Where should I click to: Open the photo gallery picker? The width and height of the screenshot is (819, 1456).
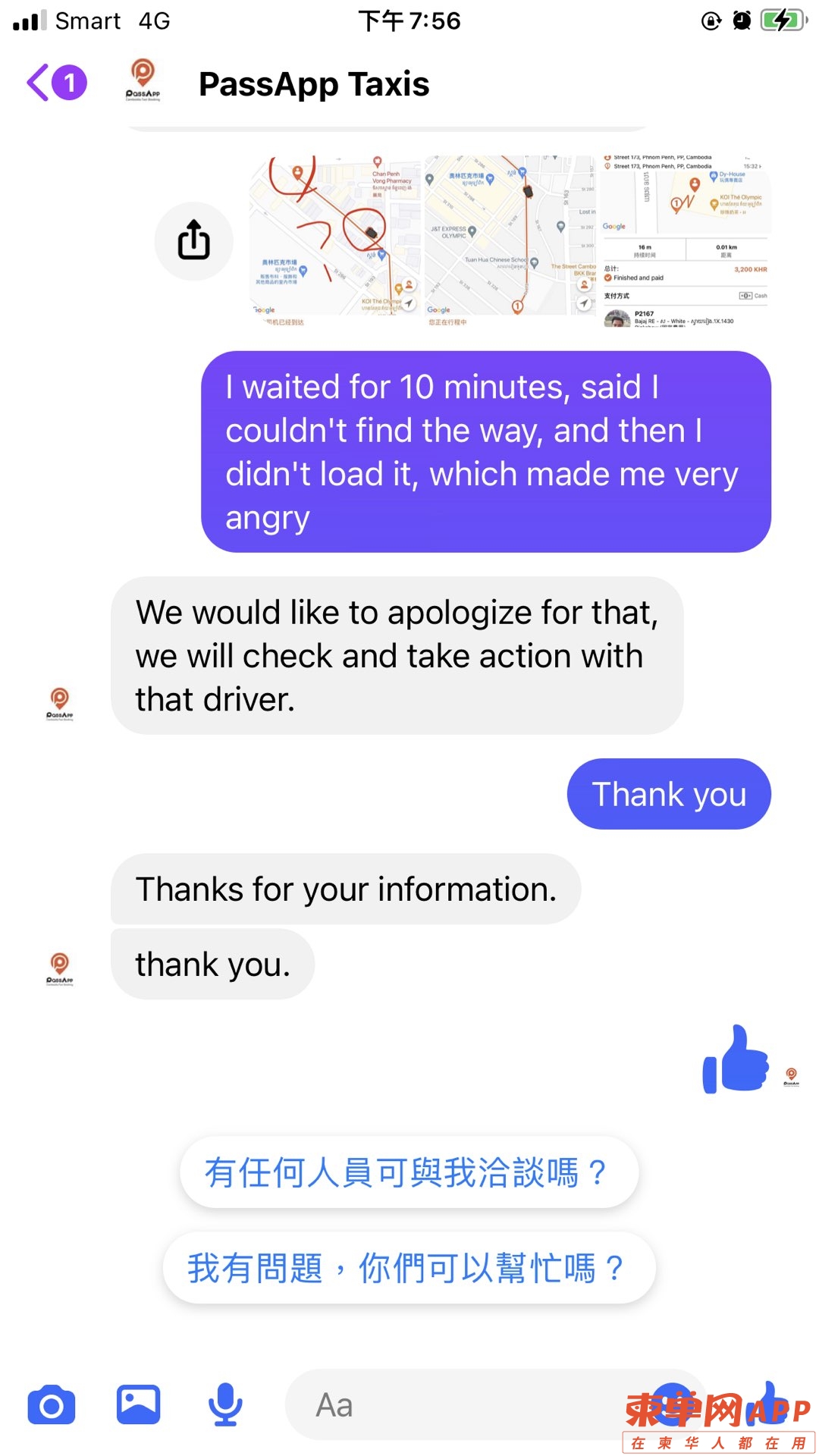[138, 1405]
